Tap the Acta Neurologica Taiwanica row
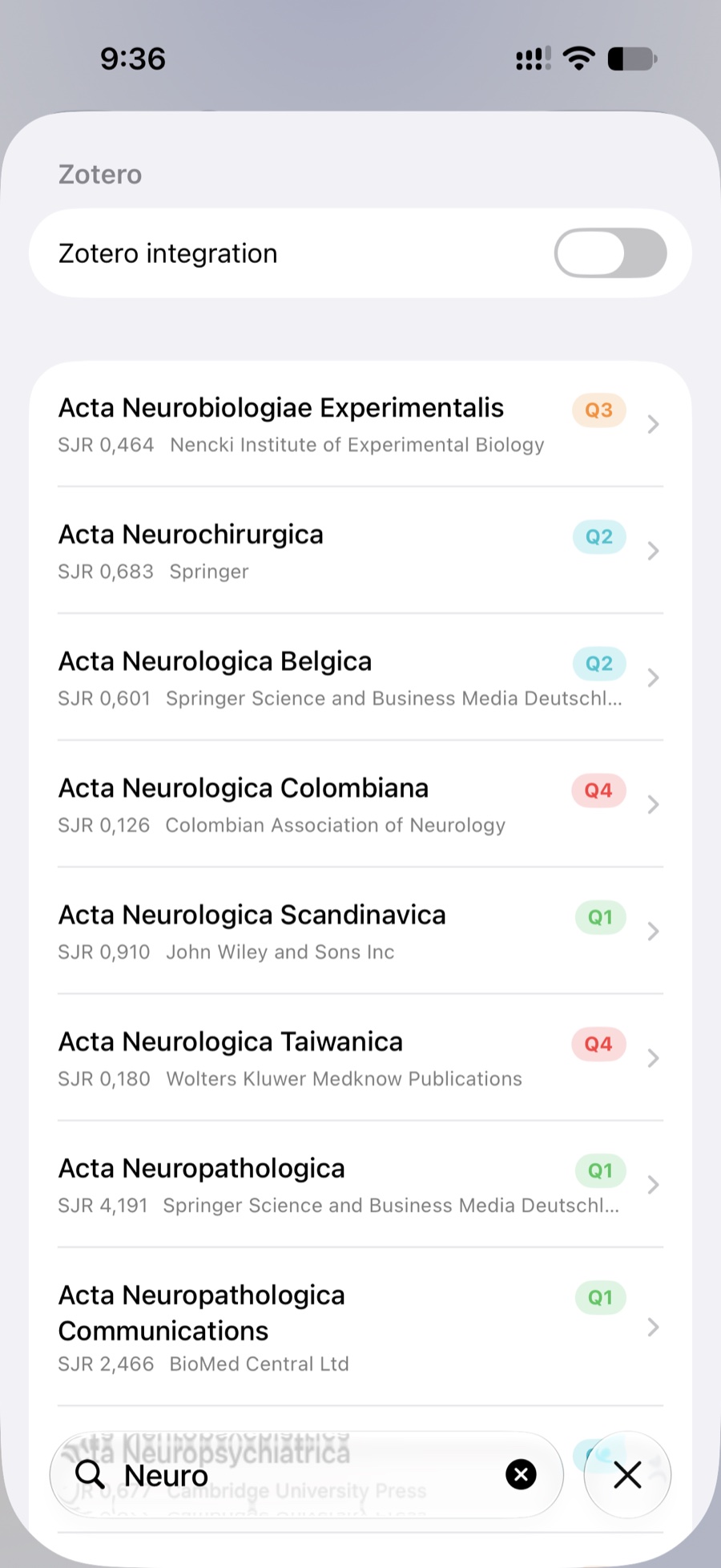Viewport: 721px width, 1568px height. (360, 1057)
